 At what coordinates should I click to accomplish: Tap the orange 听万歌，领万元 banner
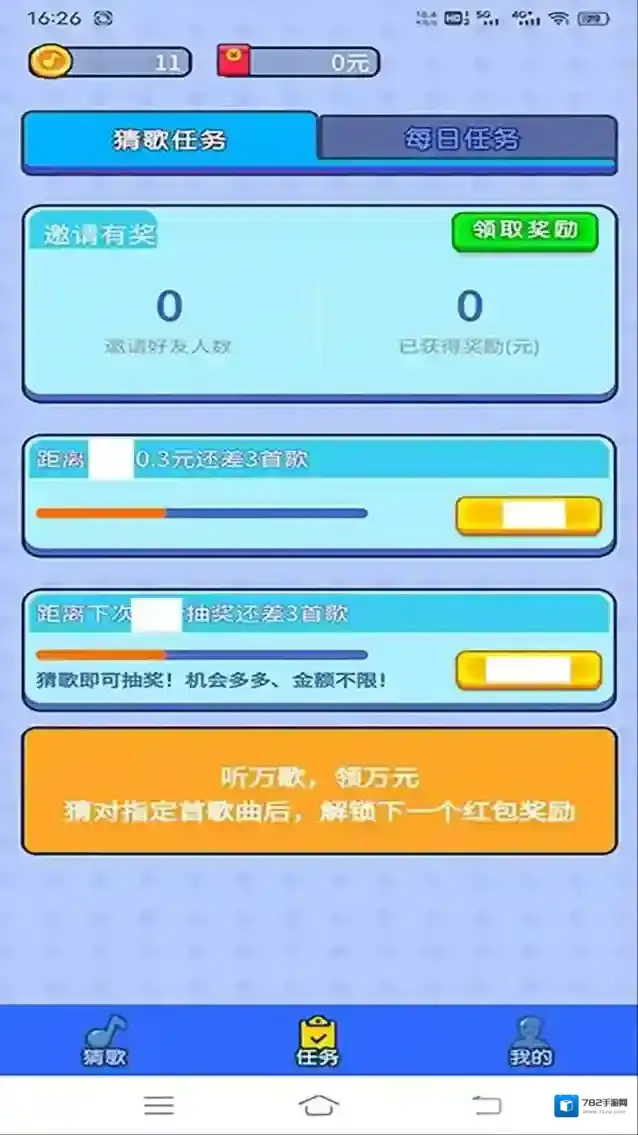[x=318, y=792]
